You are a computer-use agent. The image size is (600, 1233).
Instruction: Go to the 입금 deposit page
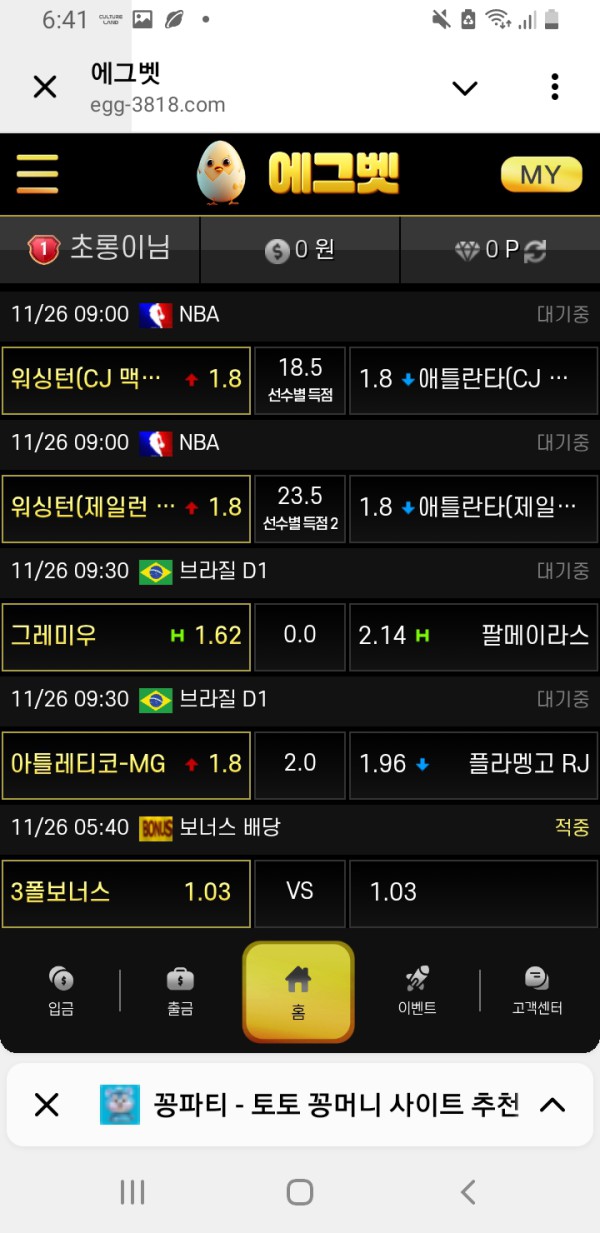pos(61,990)
